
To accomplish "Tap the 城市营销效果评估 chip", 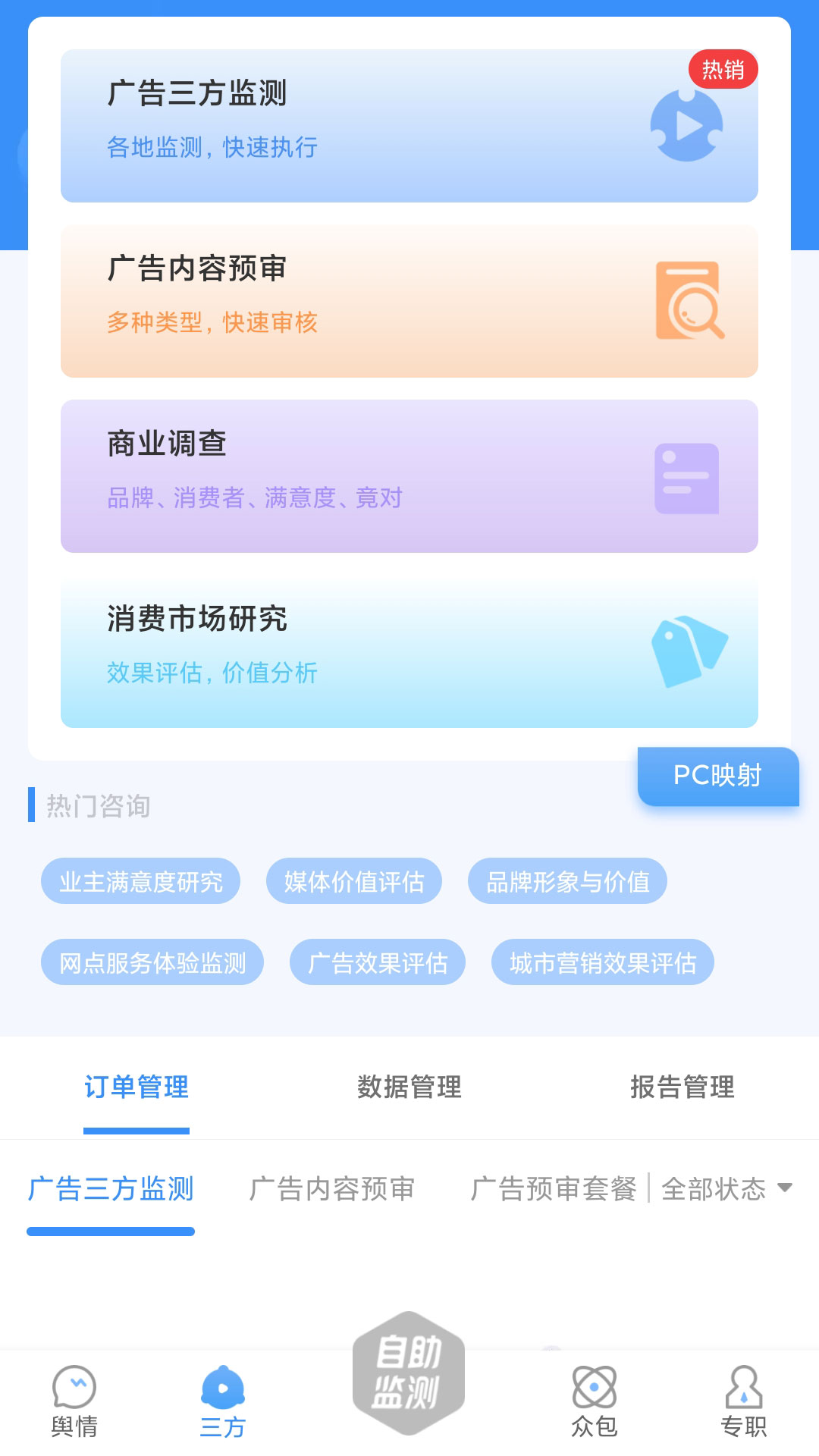I will tap(603, 962).
